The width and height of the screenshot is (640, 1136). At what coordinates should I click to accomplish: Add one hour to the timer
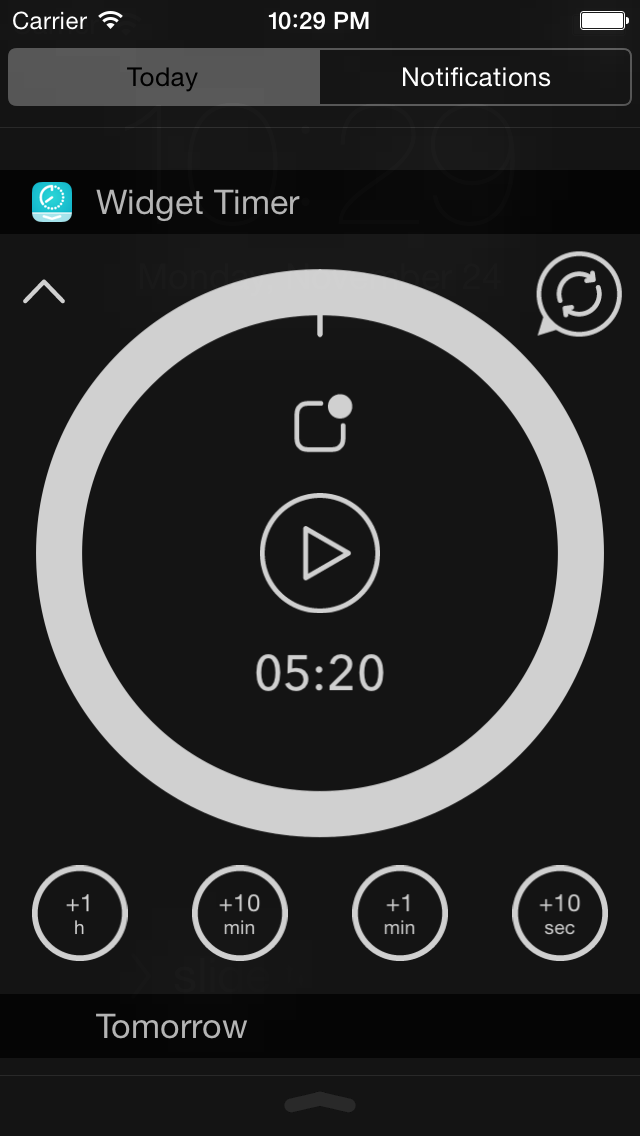point(80,913)
